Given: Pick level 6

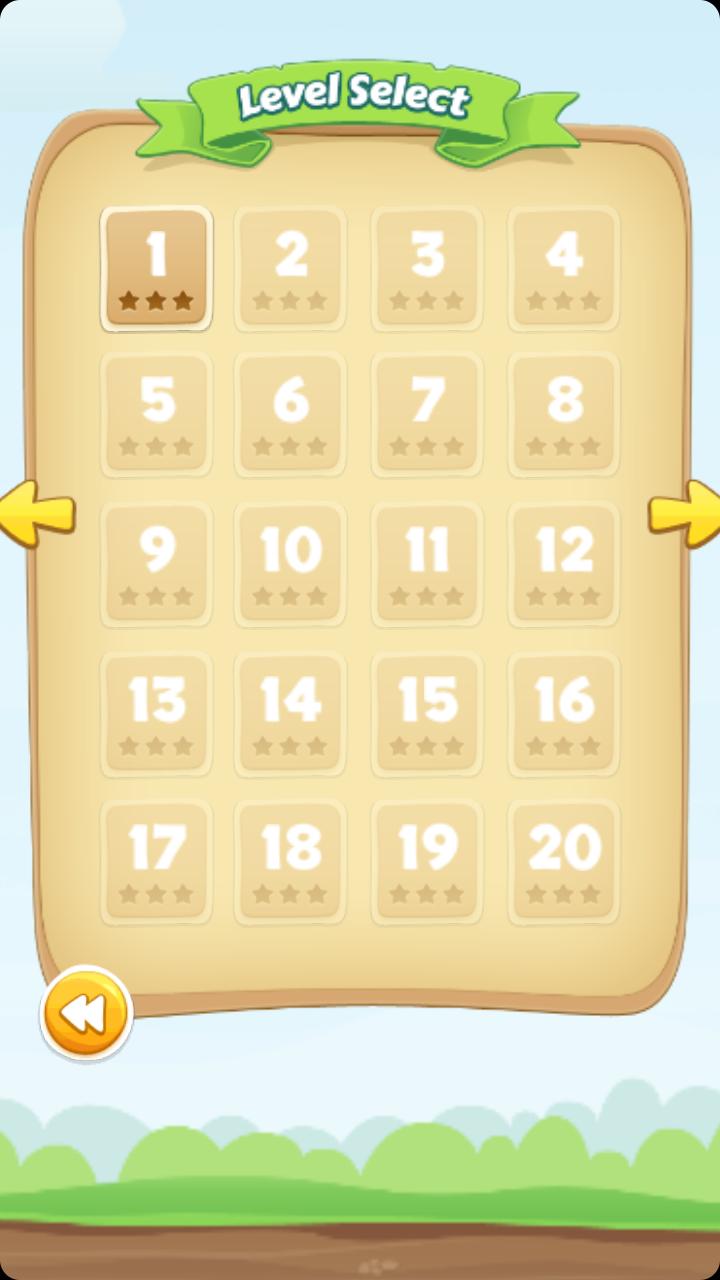Looking at the screenshot, I should tap(290, 414).
